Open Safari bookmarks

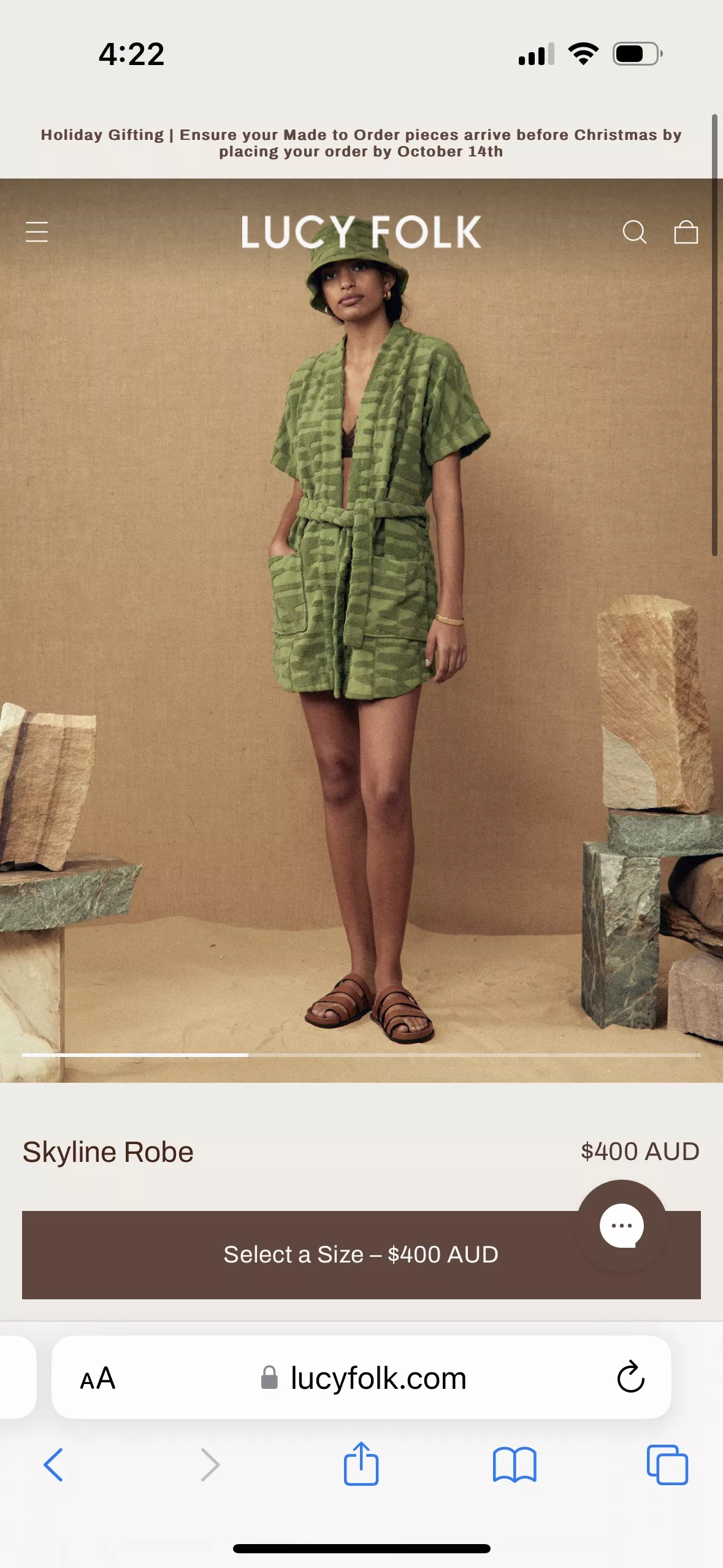pos(515,1465)
